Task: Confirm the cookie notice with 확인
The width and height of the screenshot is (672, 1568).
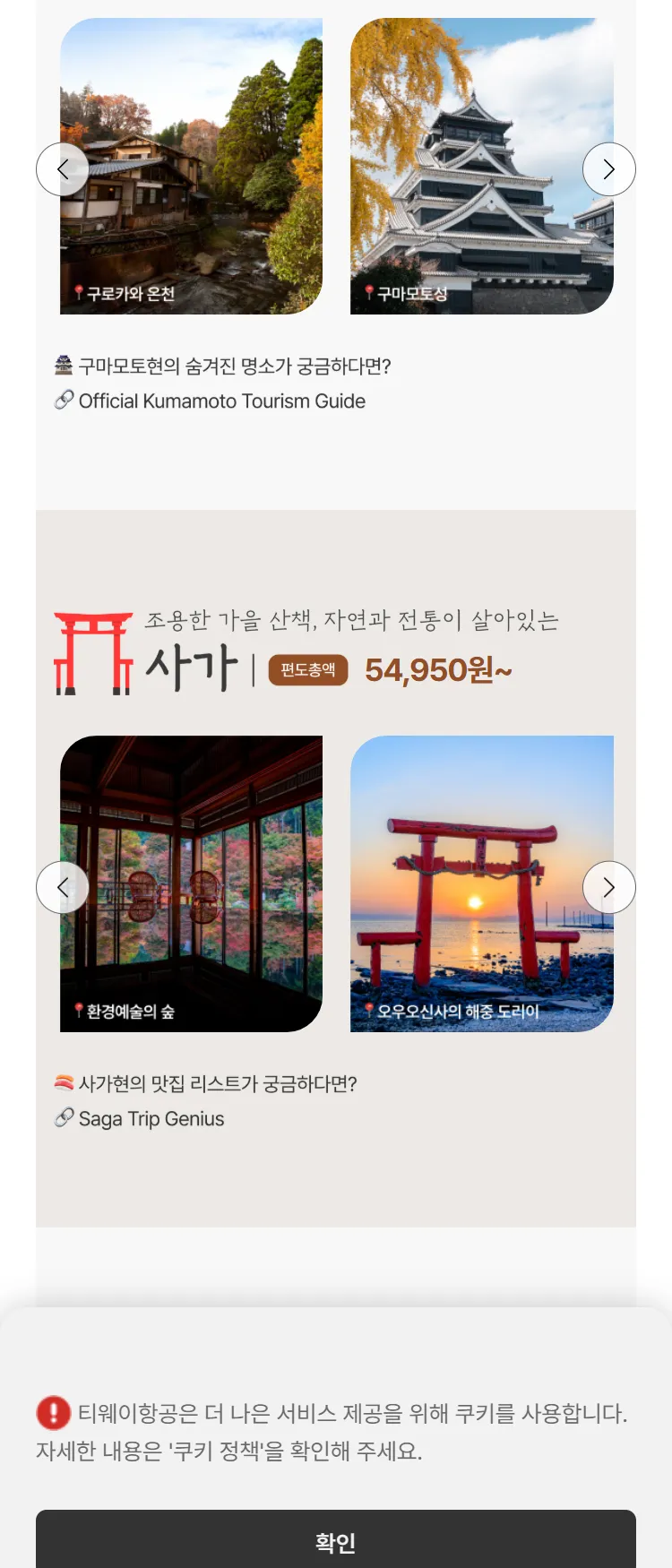Action: click(x=336, y=1541)
